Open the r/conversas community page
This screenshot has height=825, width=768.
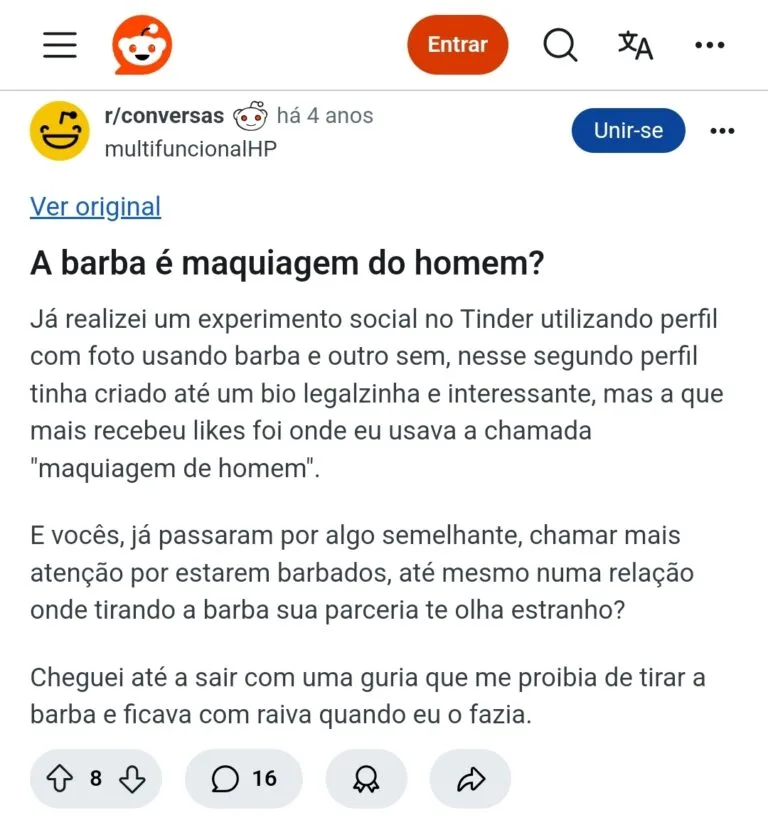tap(164, 116)
